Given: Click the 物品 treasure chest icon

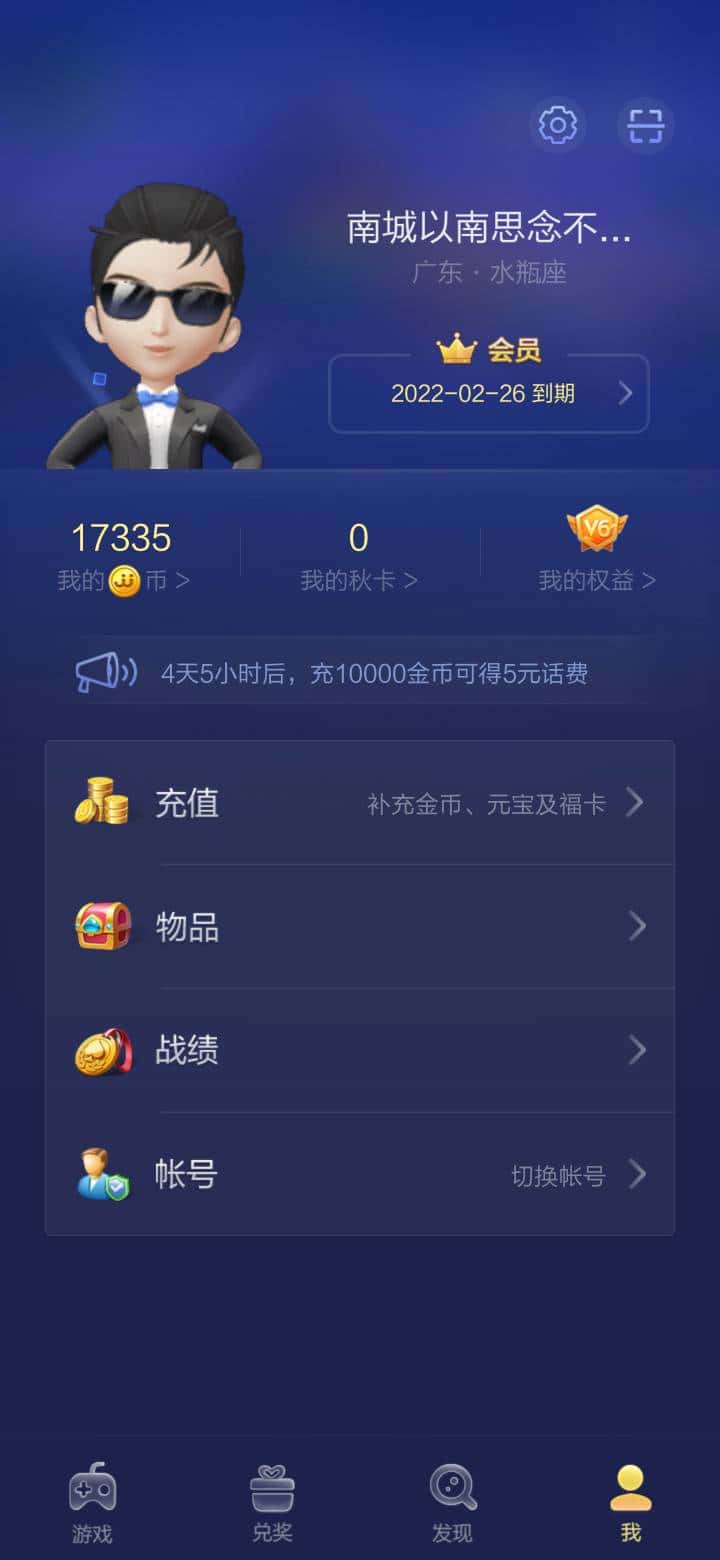Looking at the screenshot, I should [x=100, y=926].
